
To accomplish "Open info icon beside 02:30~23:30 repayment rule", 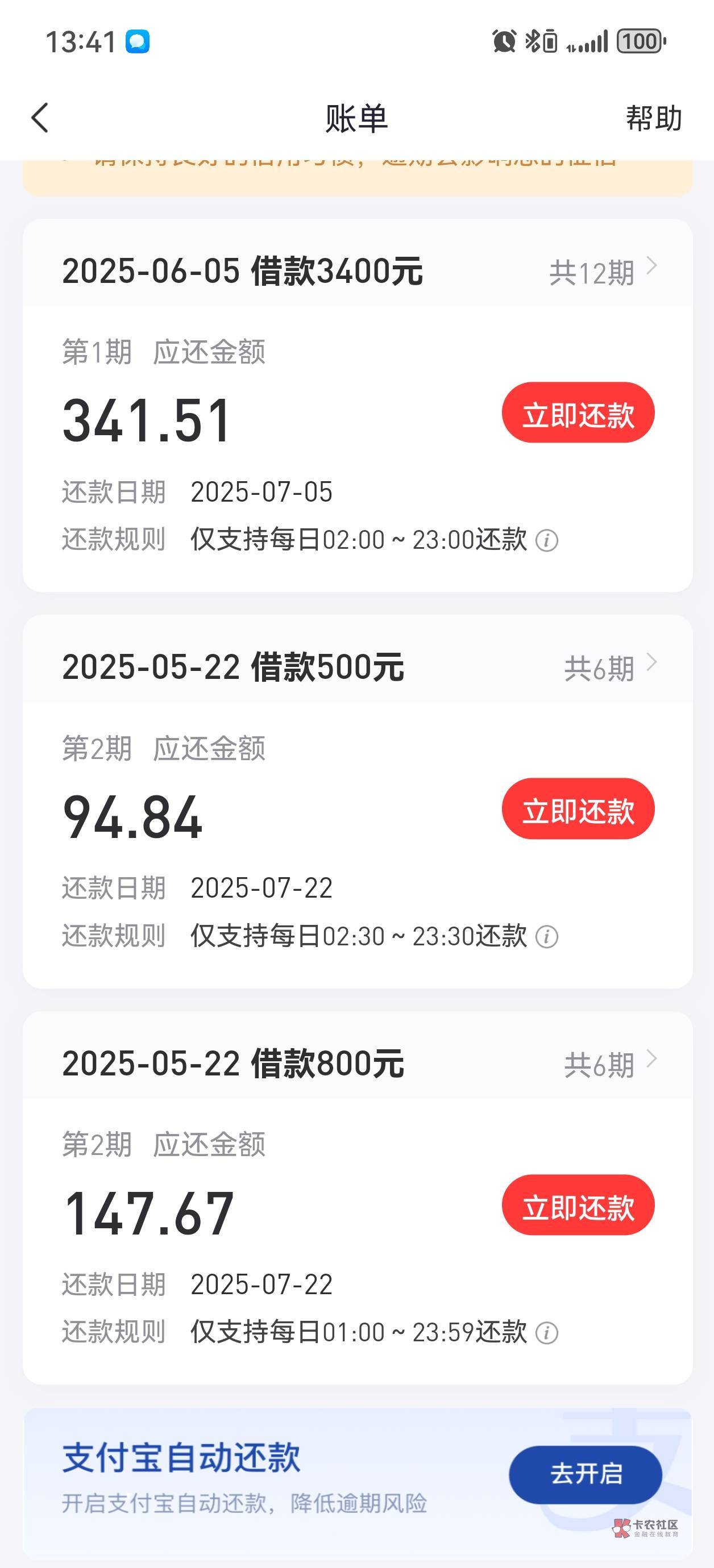I will [546, 937].
